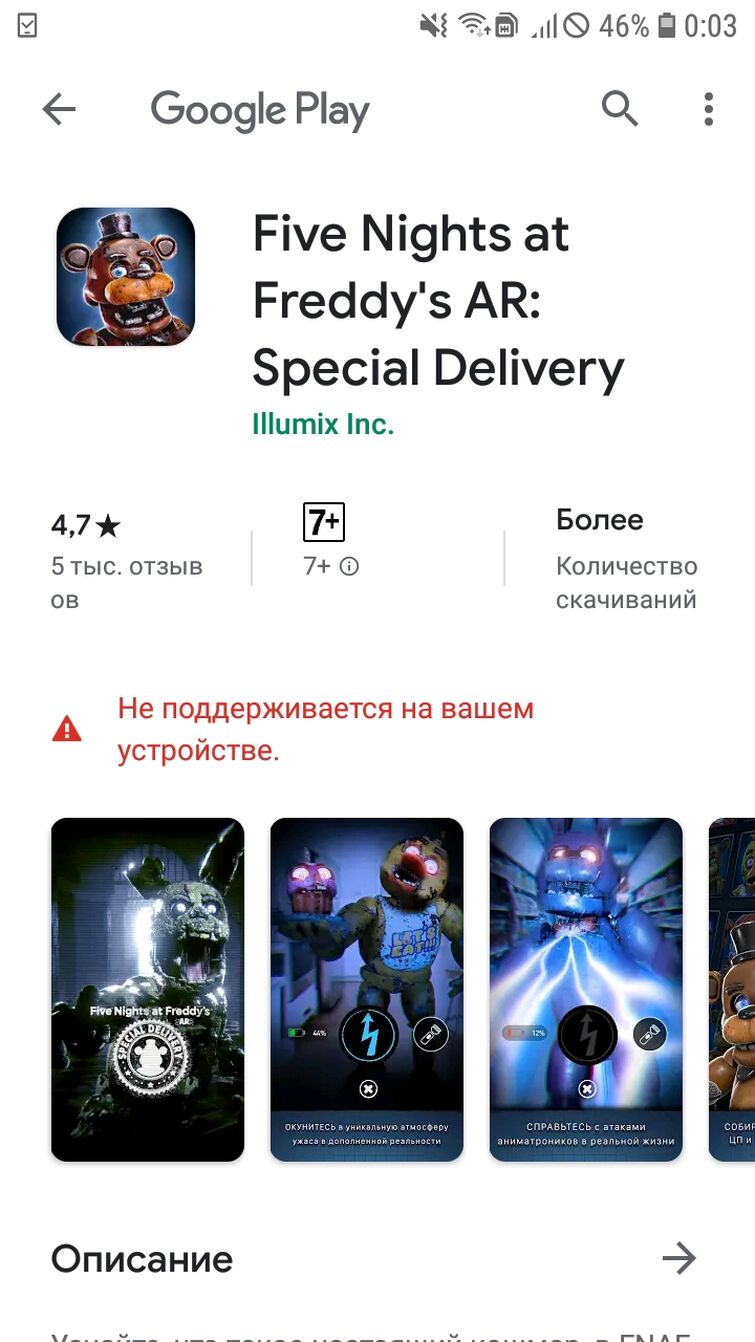Open search in Google Play
Viewport: 755px width, 1342px height.
(619, 108)
